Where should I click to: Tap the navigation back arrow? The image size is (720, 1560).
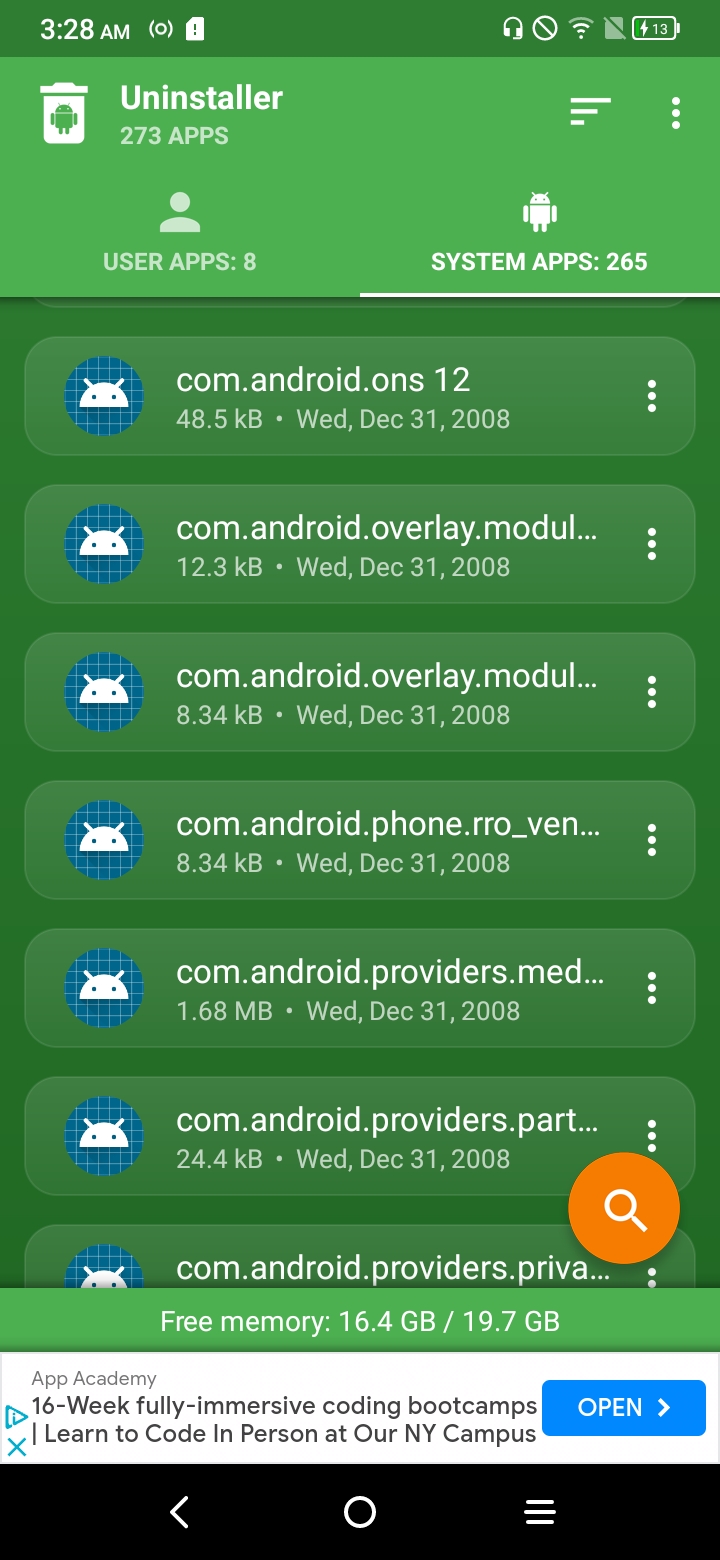pyautogui.click(x=179, y=1512)
